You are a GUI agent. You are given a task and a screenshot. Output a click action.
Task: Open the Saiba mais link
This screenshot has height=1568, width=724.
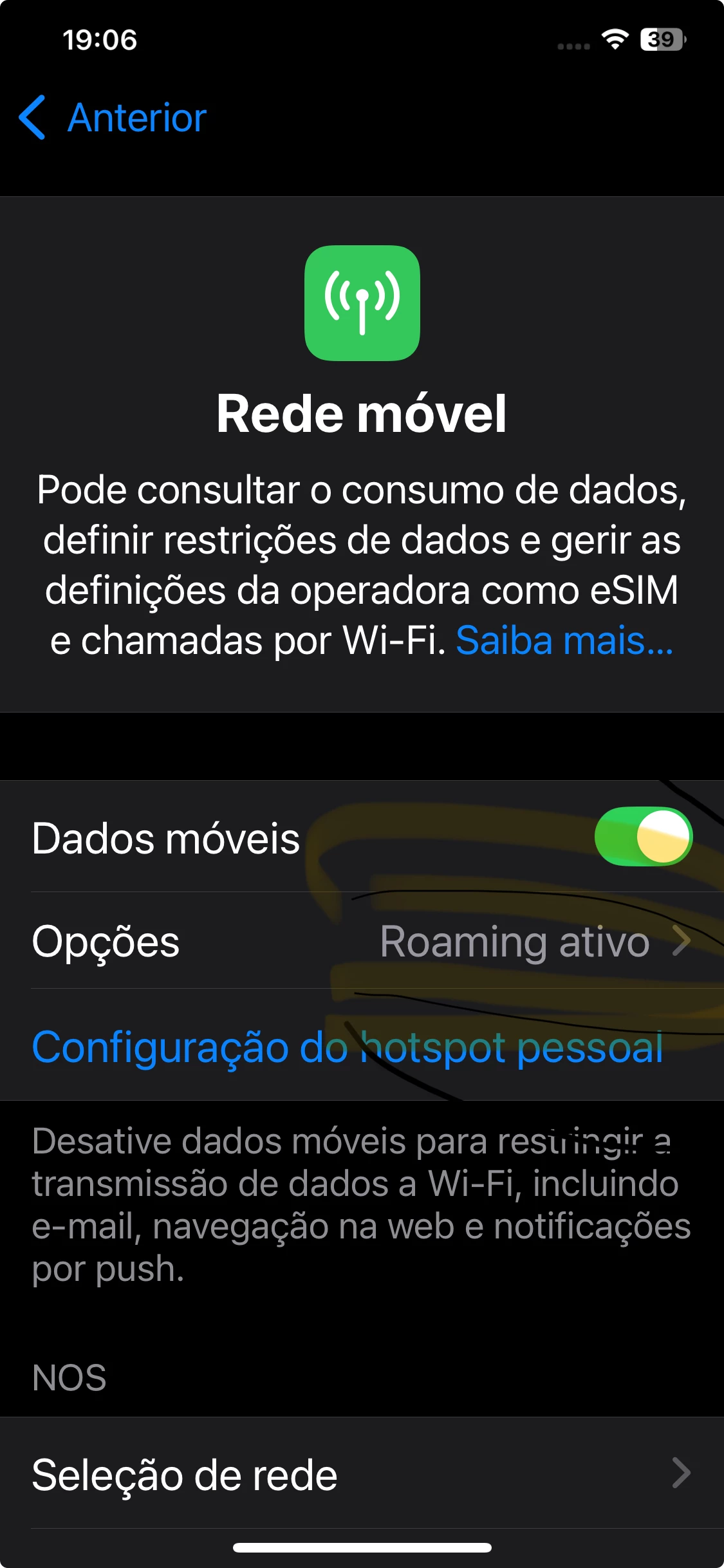pos(564,641)
